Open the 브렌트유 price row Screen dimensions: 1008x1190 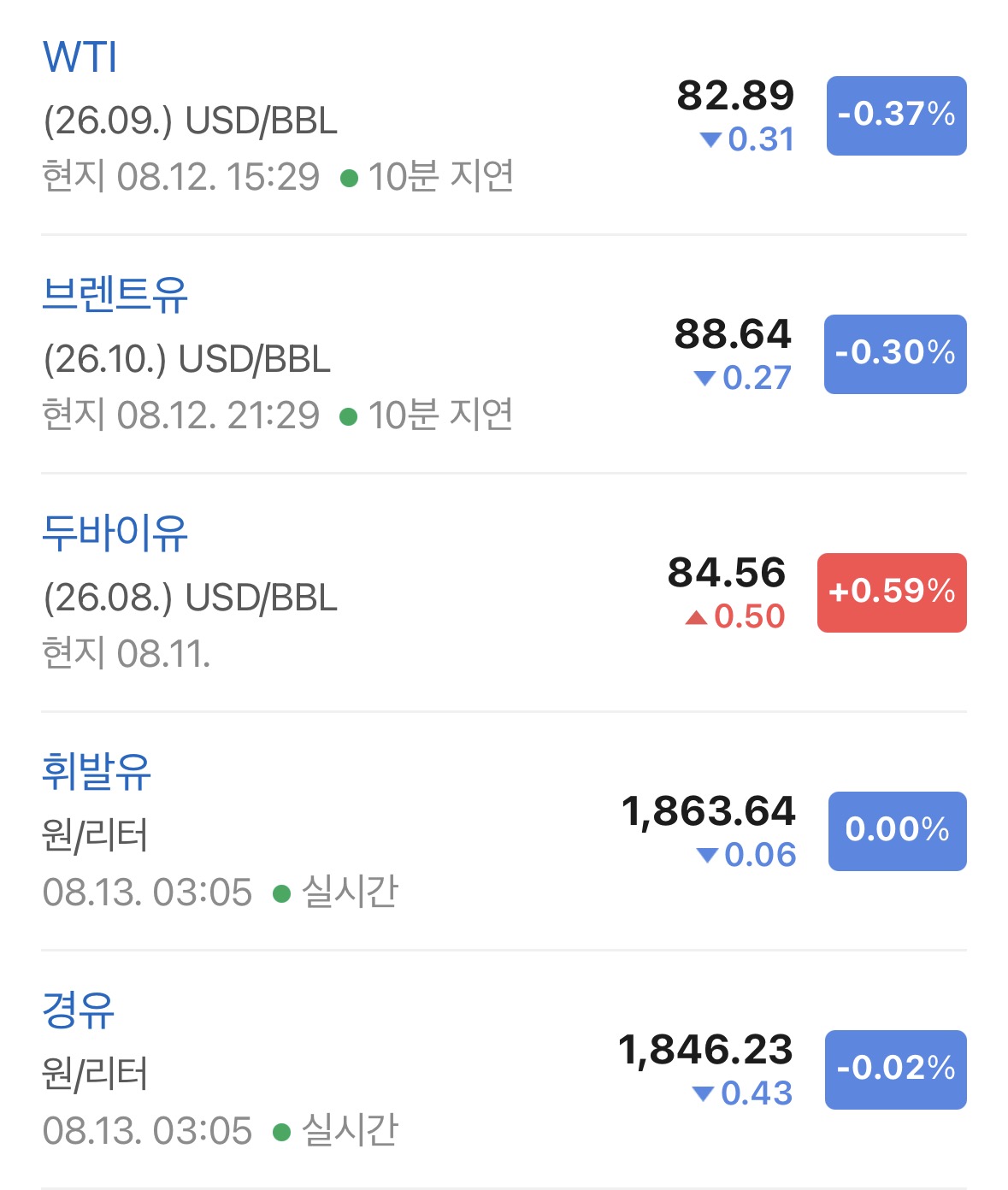pyautogui.click(x=504, y=354)
